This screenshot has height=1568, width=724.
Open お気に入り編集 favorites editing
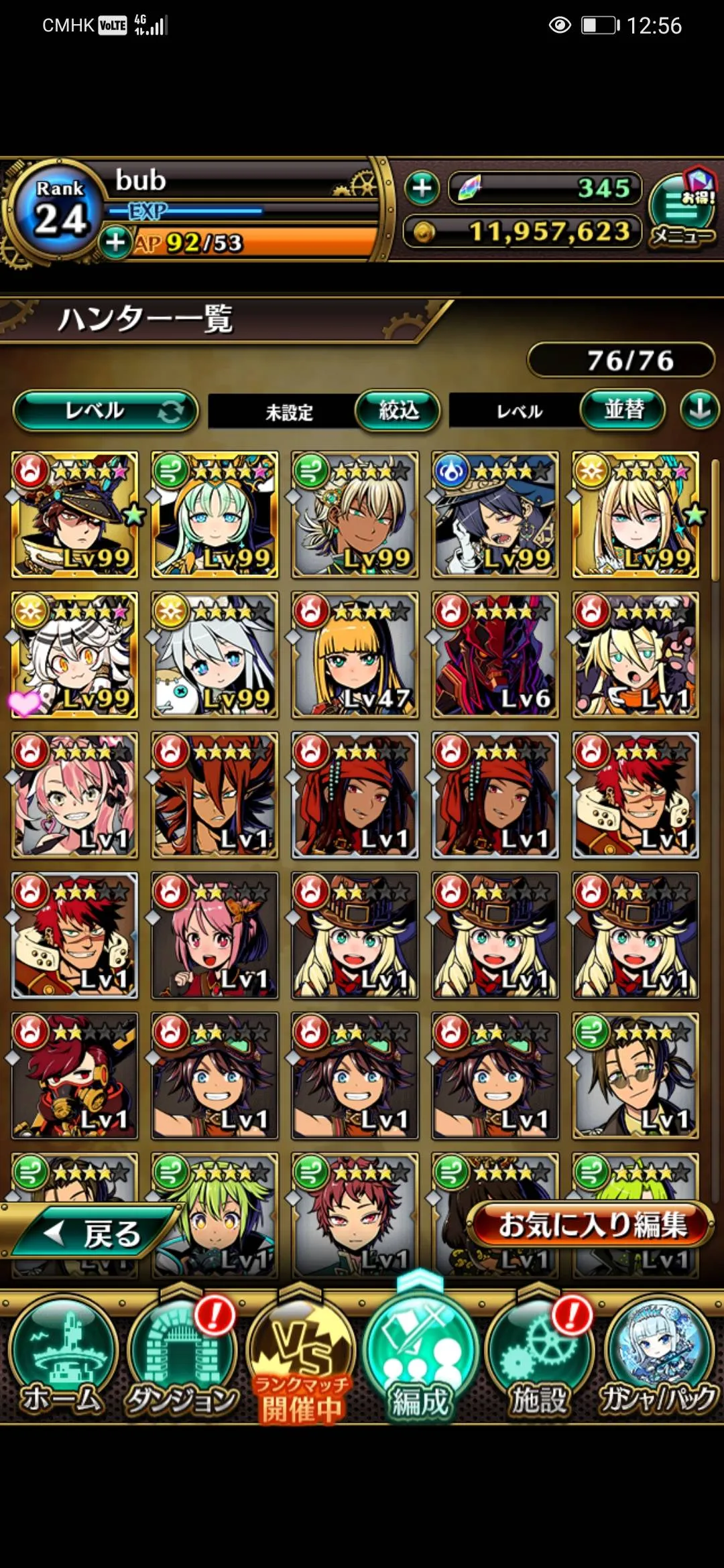point(591,1225)
